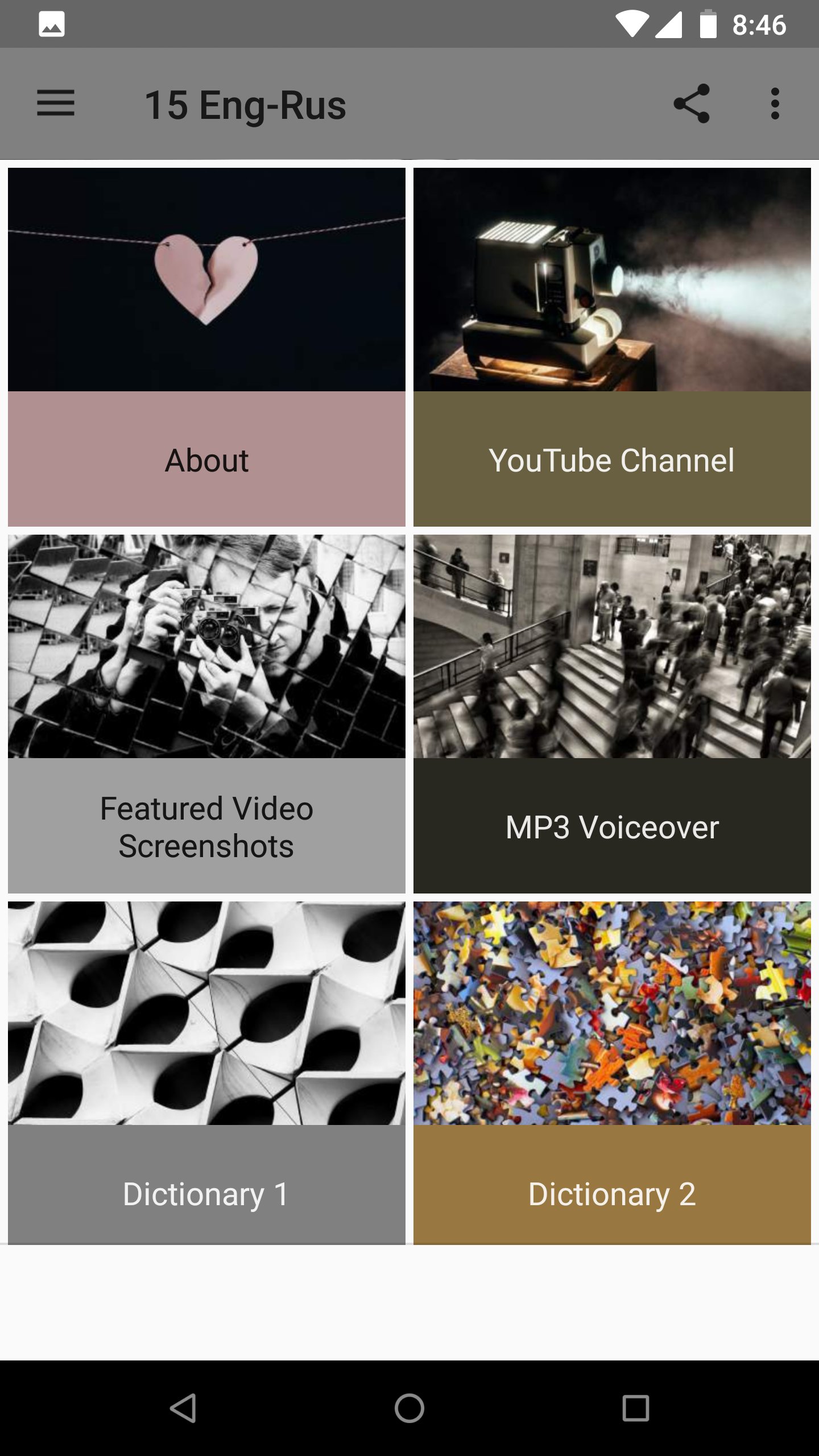Visit the YouTube Channel tile

click(x=612, y=347)
